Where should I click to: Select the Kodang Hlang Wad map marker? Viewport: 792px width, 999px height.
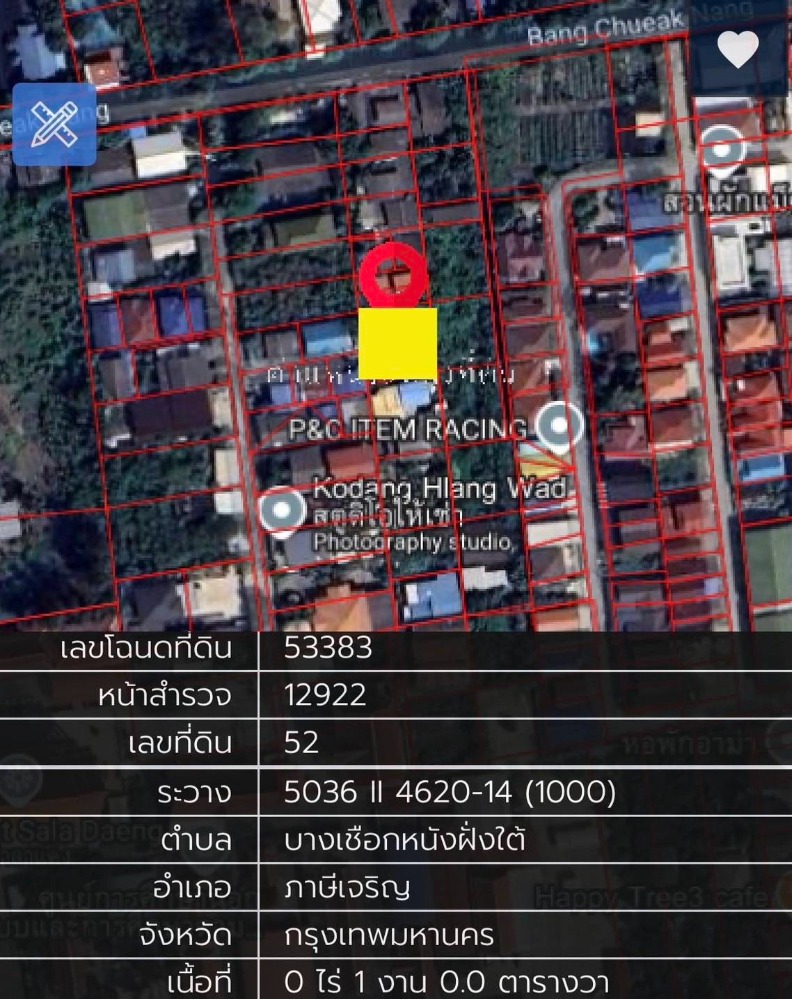[x=282, y=509]
